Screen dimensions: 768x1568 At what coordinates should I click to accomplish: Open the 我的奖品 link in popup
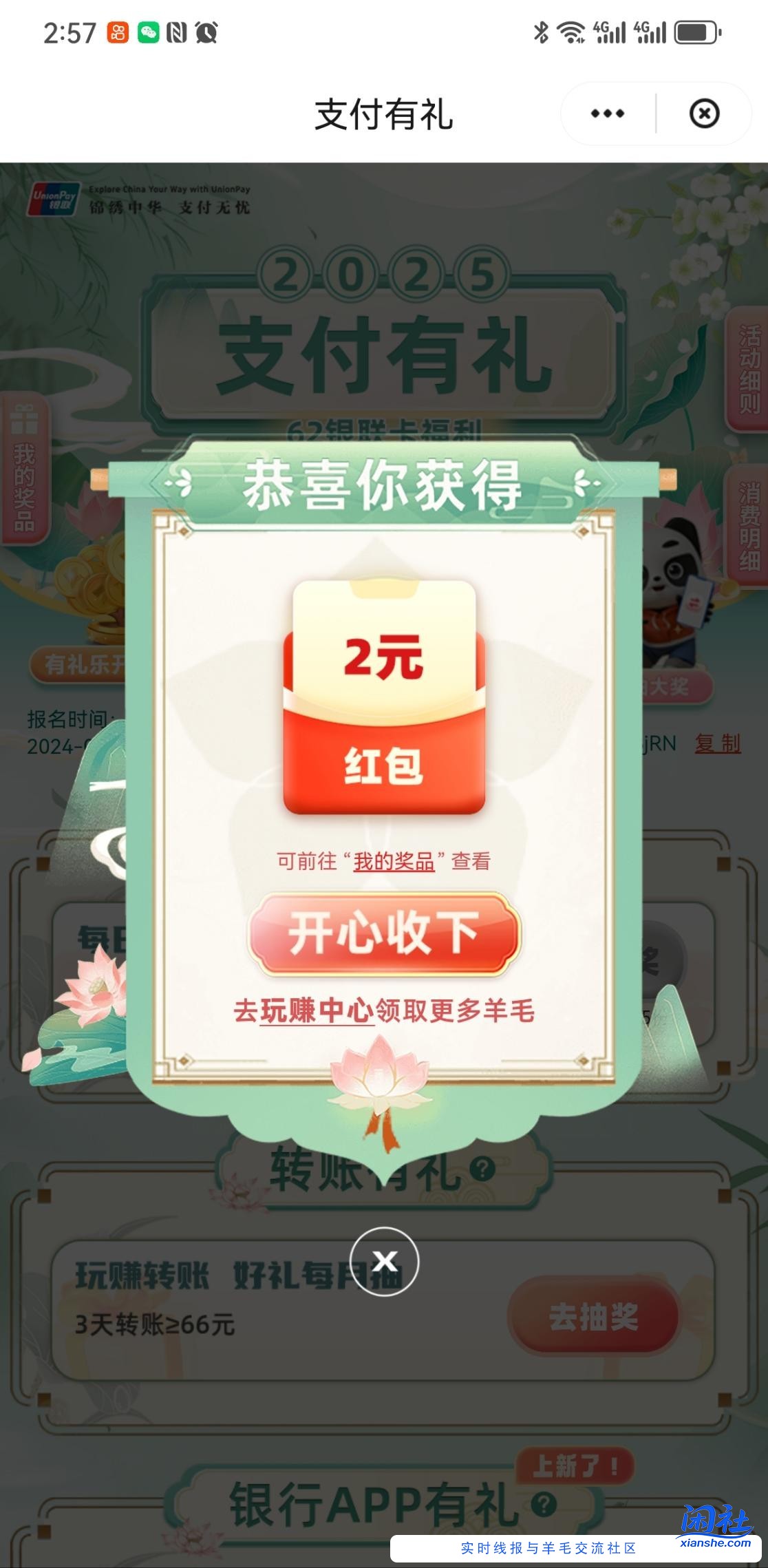[x=394, y=861]
